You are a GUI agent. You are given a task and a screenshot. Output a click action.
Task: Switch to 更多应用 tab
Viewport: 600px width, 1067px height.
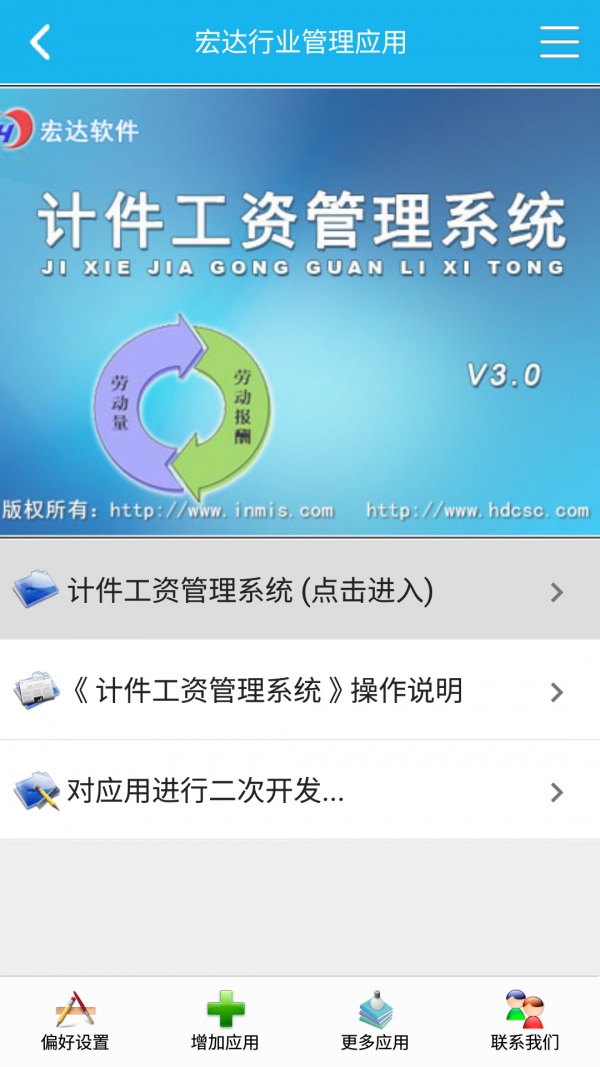tap(375, 1021)
